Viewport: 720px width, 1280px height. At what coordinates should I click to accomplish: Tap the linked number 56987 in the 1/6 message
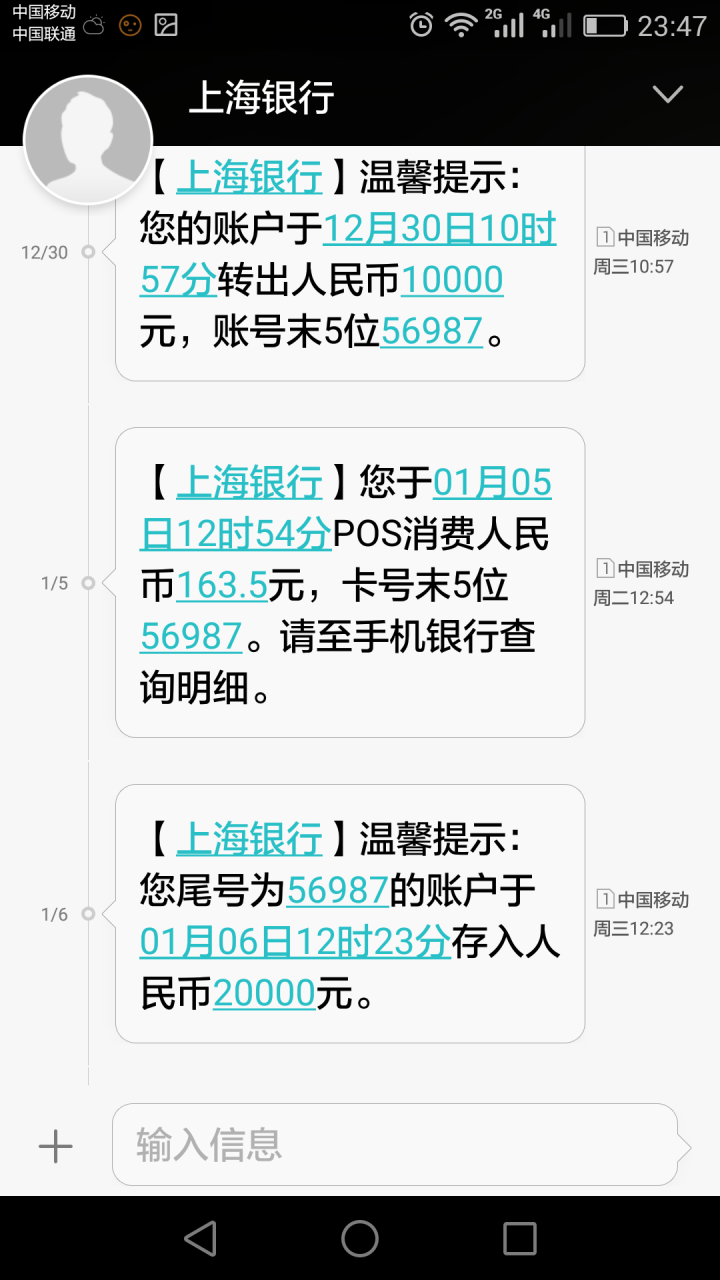pos(338,891)
